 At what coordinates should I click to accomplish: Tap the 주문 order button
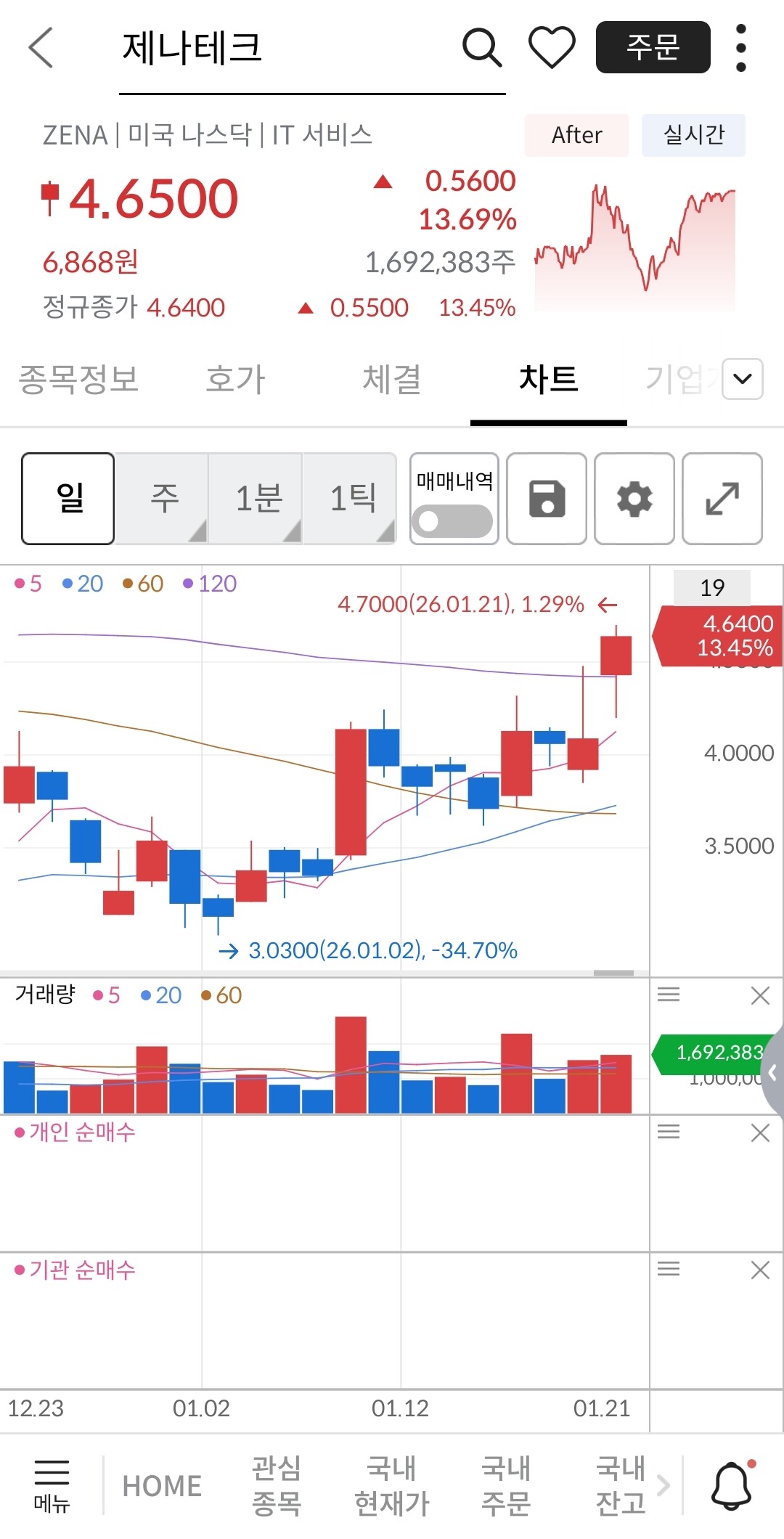(653, 48)
